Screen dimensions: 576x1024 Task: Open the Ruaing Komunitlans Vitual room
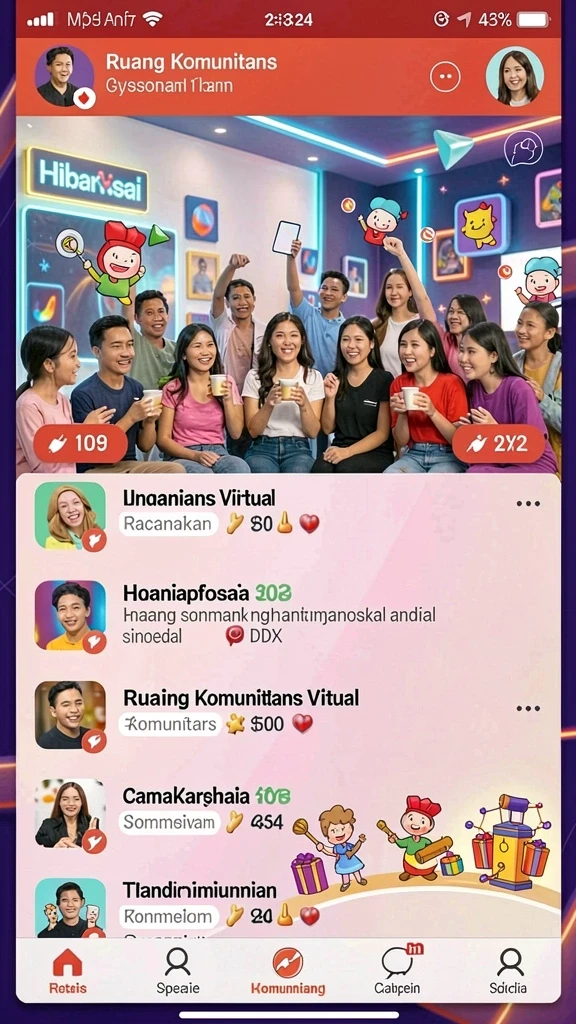point(288,715)
